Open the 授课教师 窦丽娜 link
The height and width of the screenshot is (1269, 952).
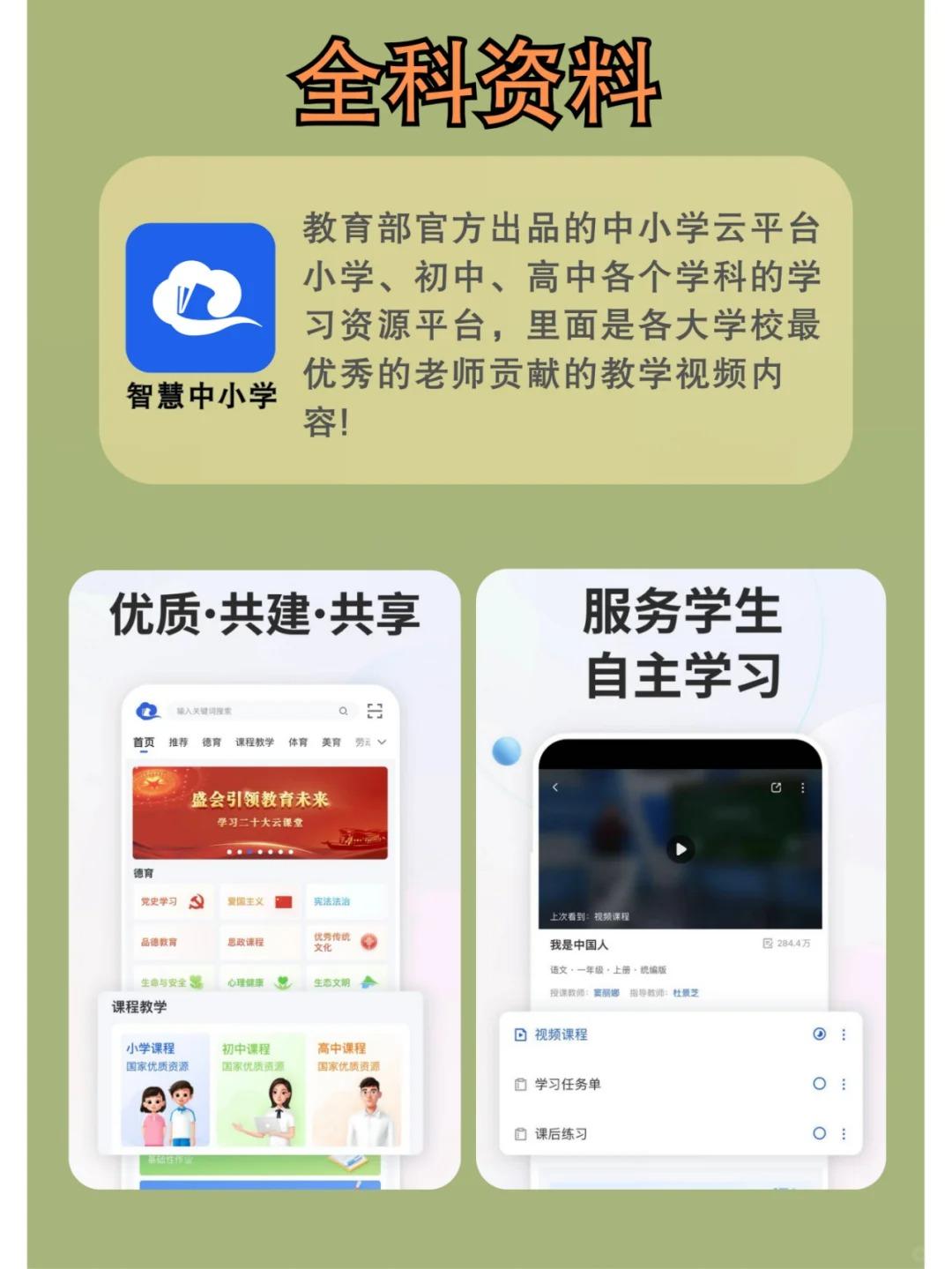click(606, 992)
